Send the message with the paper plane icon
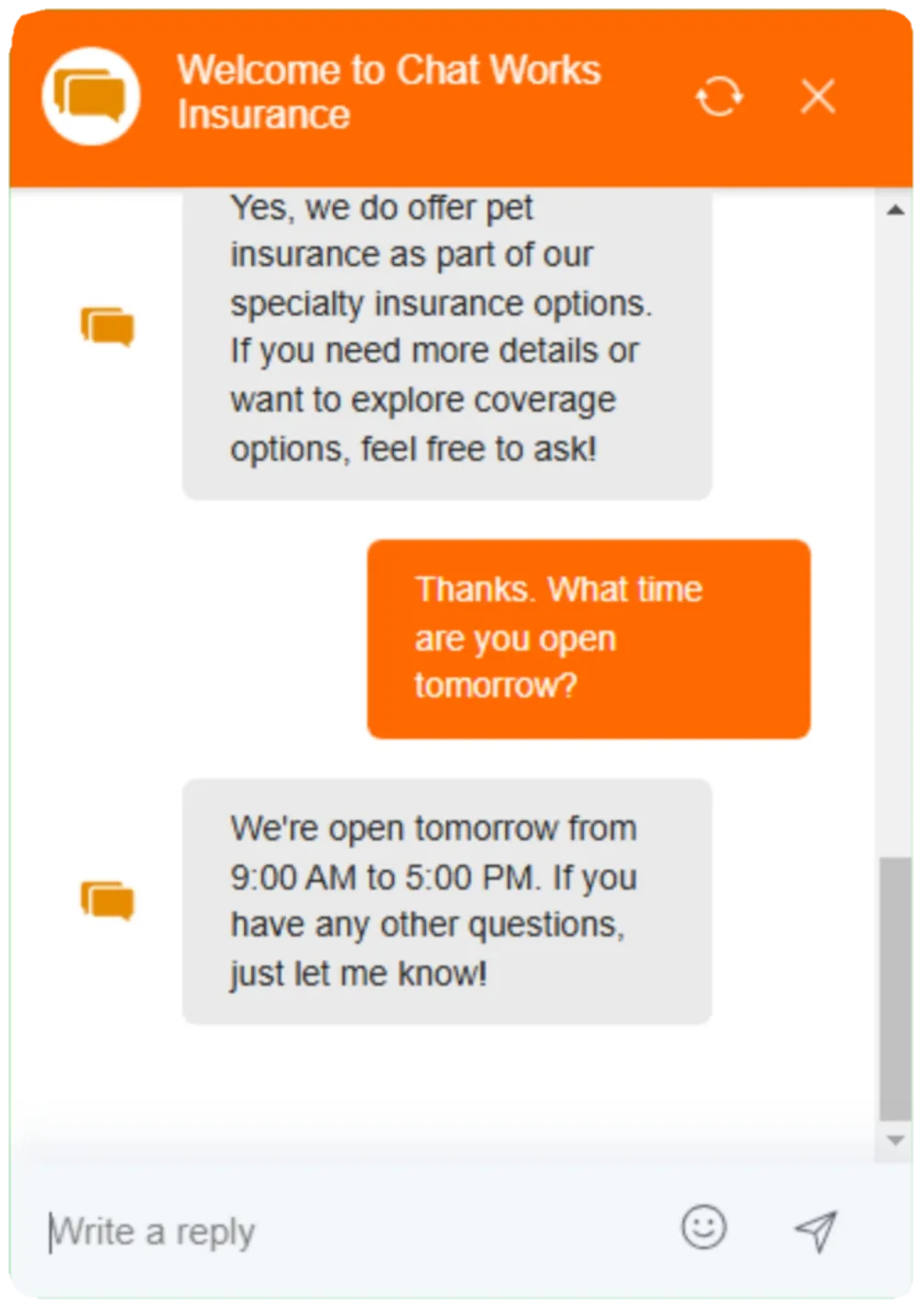 [815, 1231]
